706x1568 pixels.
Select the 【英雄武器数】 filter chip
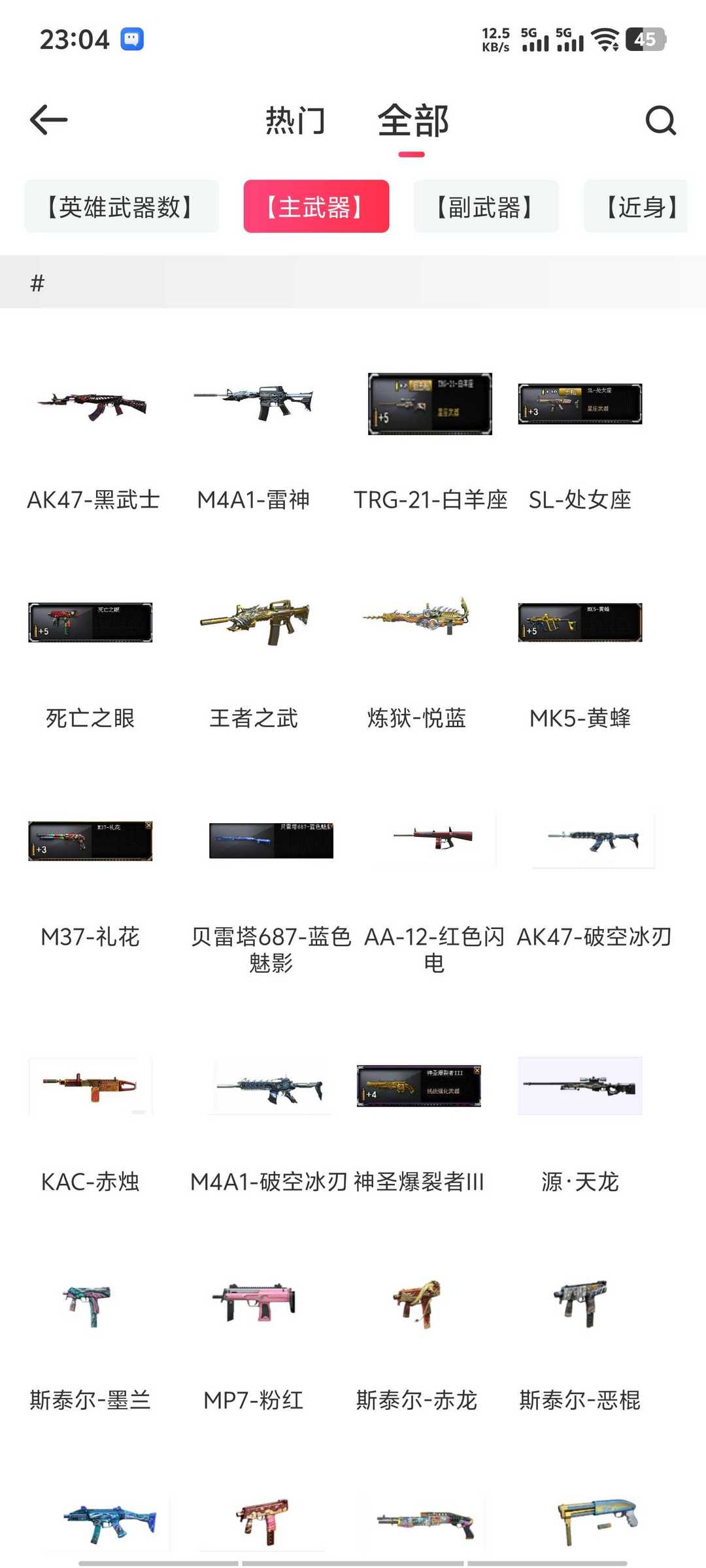[122, 207]
